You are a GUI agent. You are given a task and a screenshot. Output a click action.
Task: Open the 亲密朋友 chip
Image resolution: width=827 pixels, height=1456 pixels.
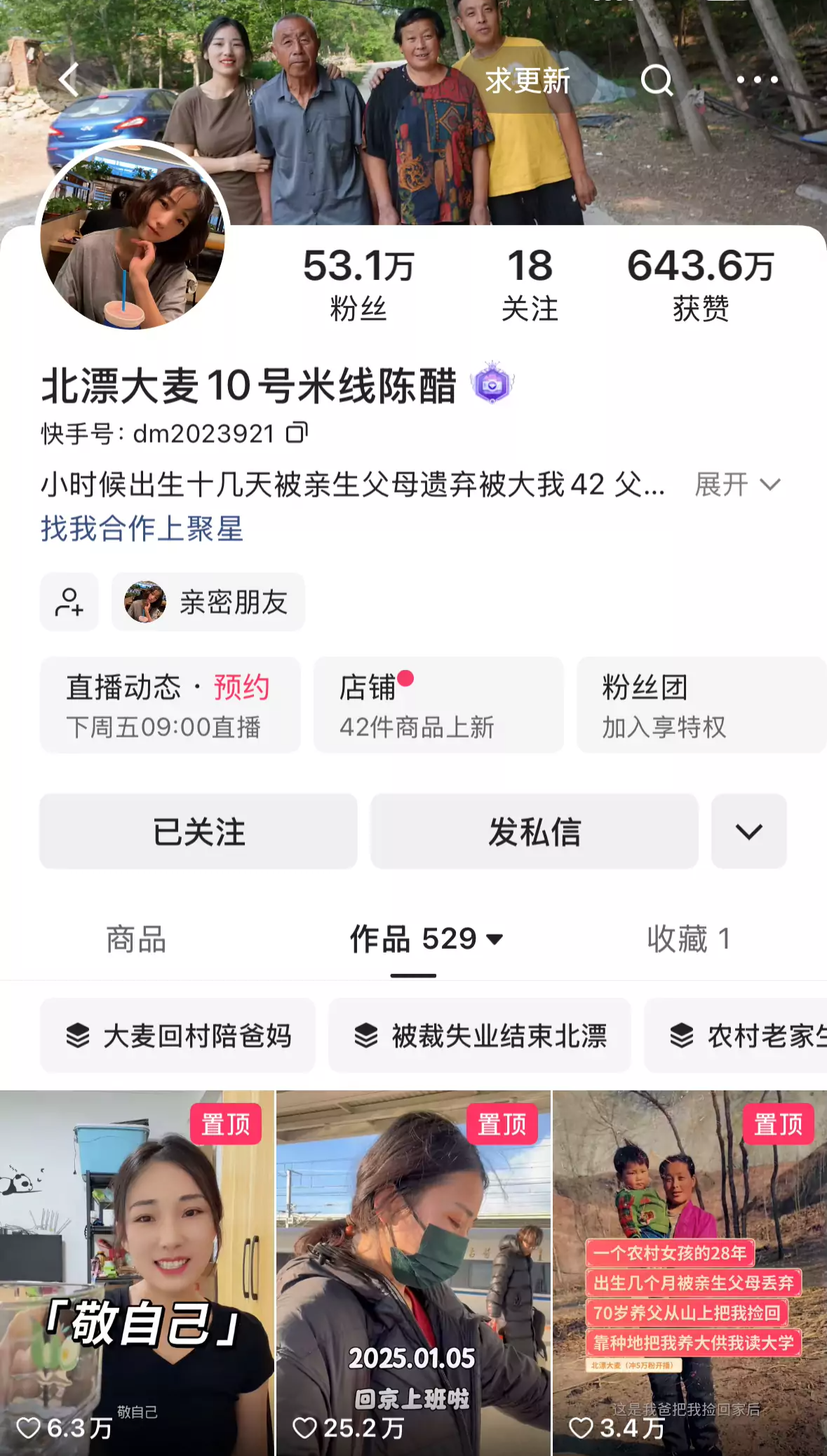pos(208,602)
